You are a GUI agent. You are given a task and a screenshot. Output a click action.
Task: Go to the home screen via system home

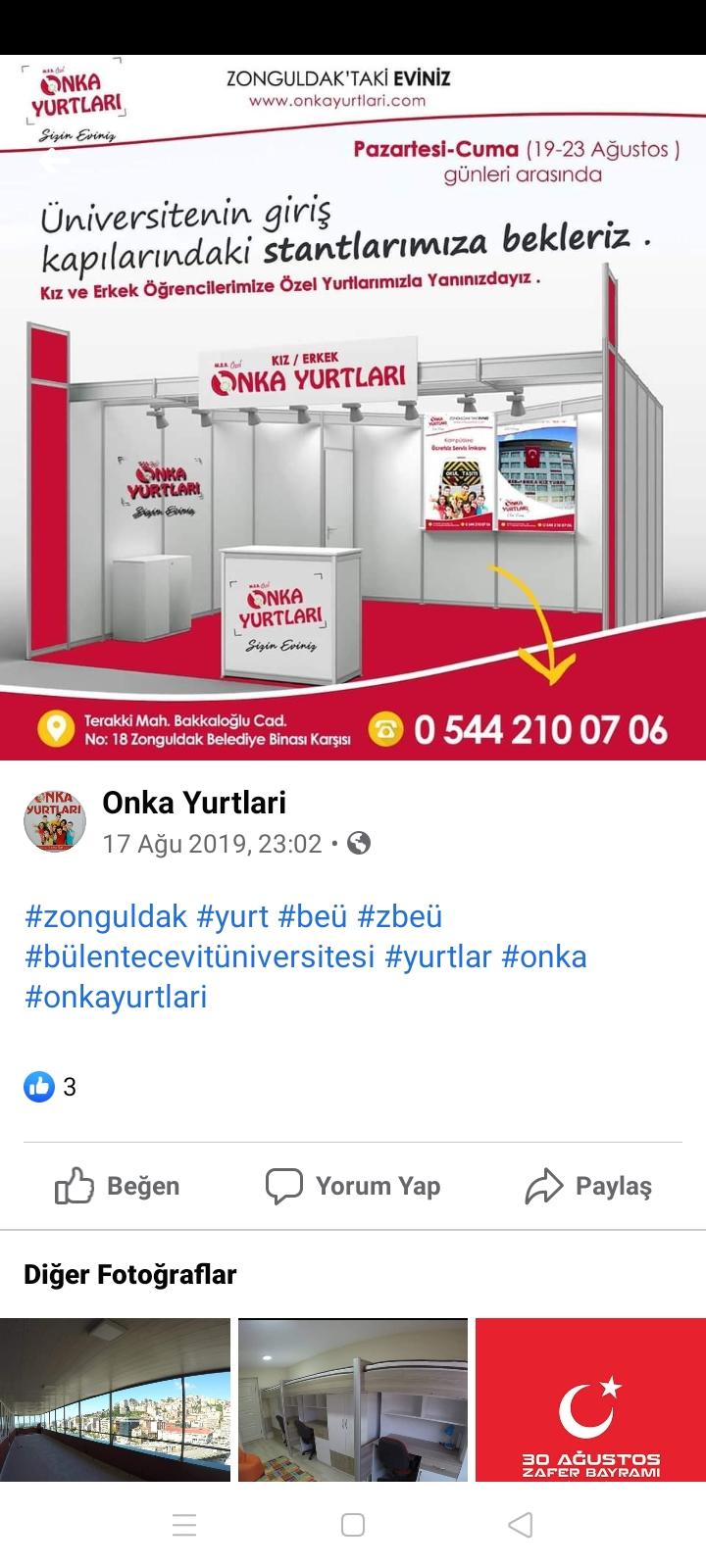tap(353, 1525)
